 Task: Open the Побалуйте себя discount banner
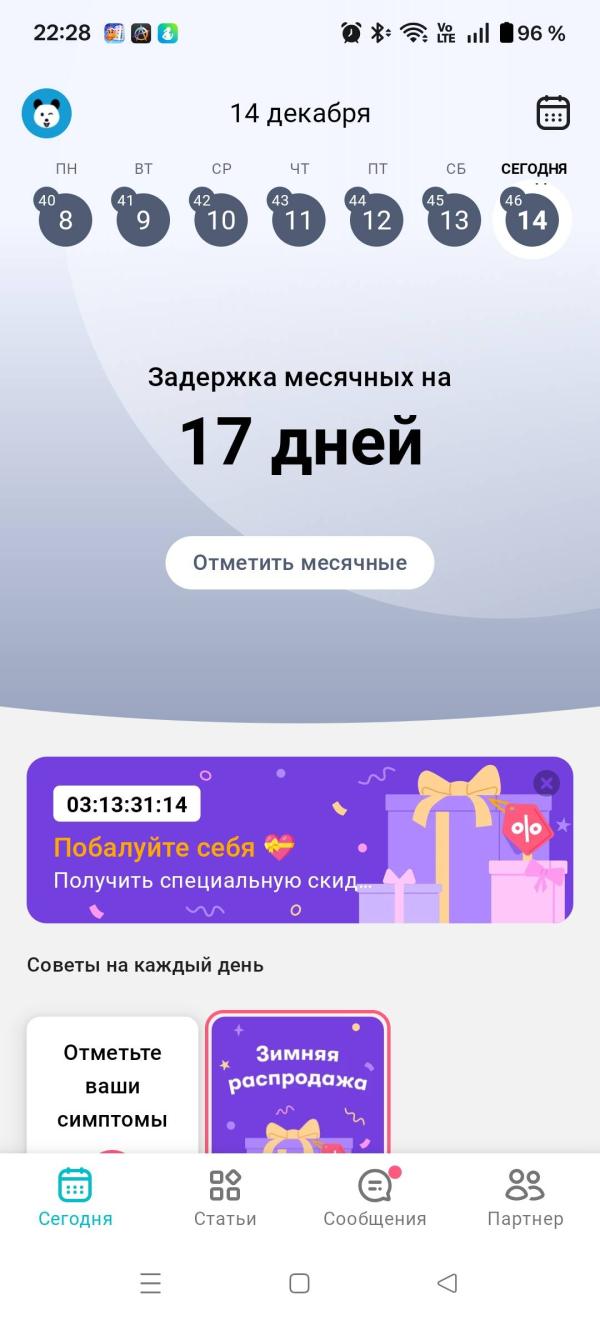300,839
